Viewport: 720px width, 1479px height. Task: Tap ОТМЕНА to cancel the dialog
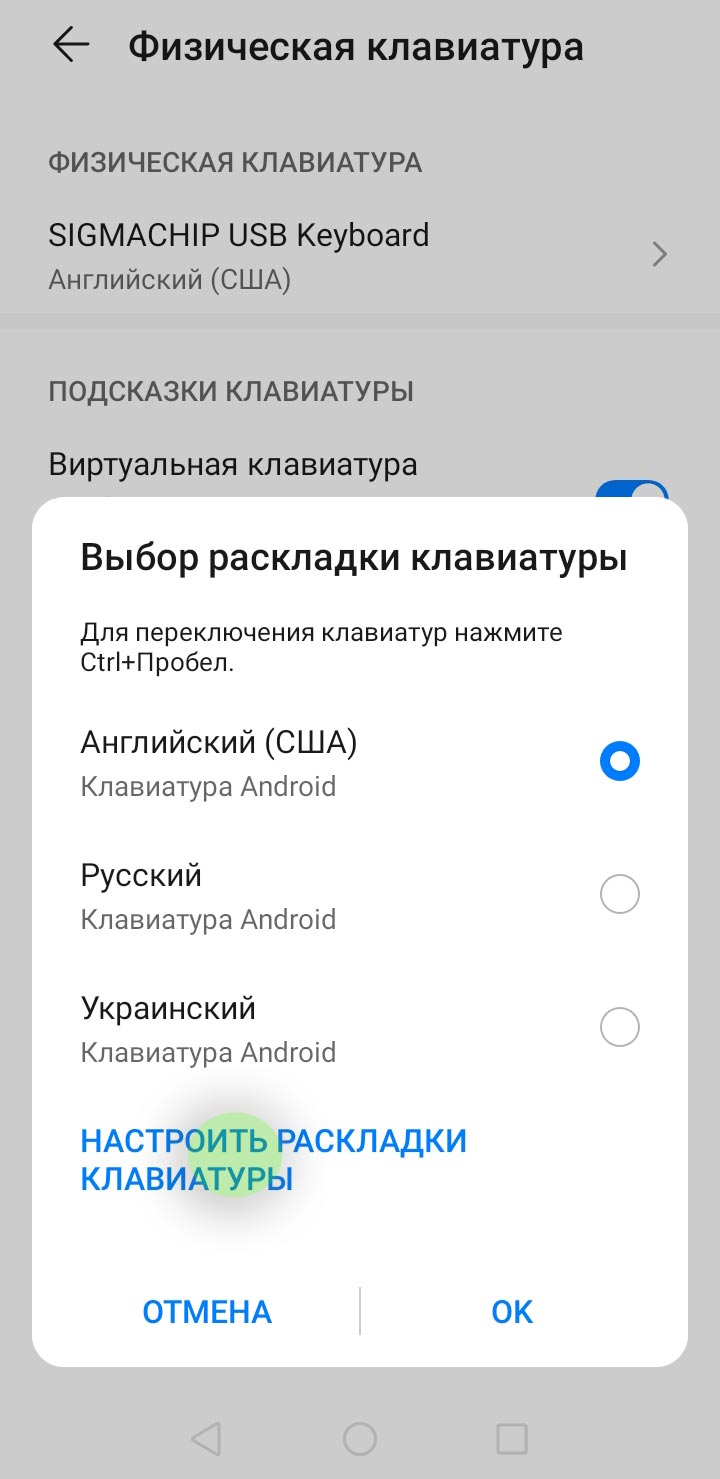point(207,1311)
